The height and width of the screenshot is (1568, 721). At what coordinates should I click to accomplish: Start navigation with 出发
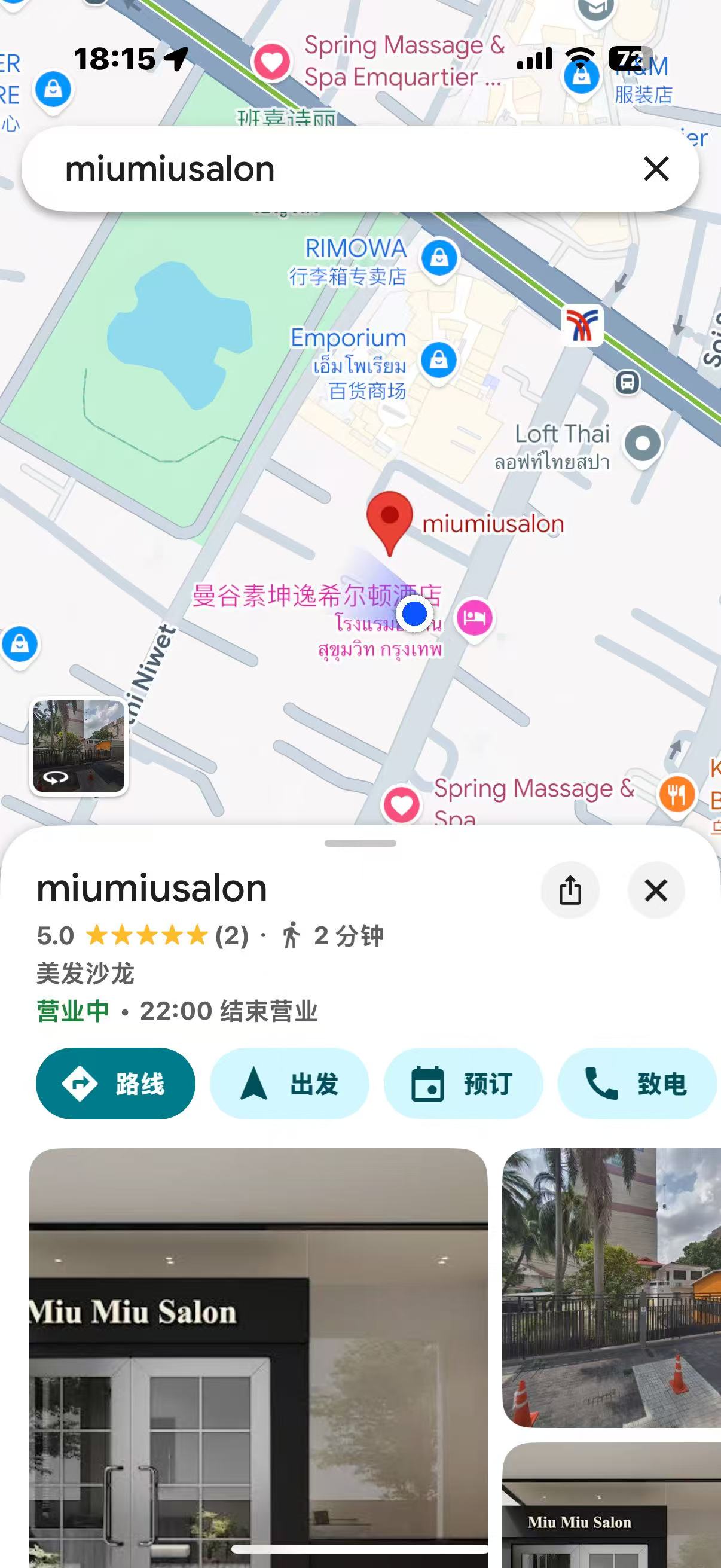point(289,1084)
